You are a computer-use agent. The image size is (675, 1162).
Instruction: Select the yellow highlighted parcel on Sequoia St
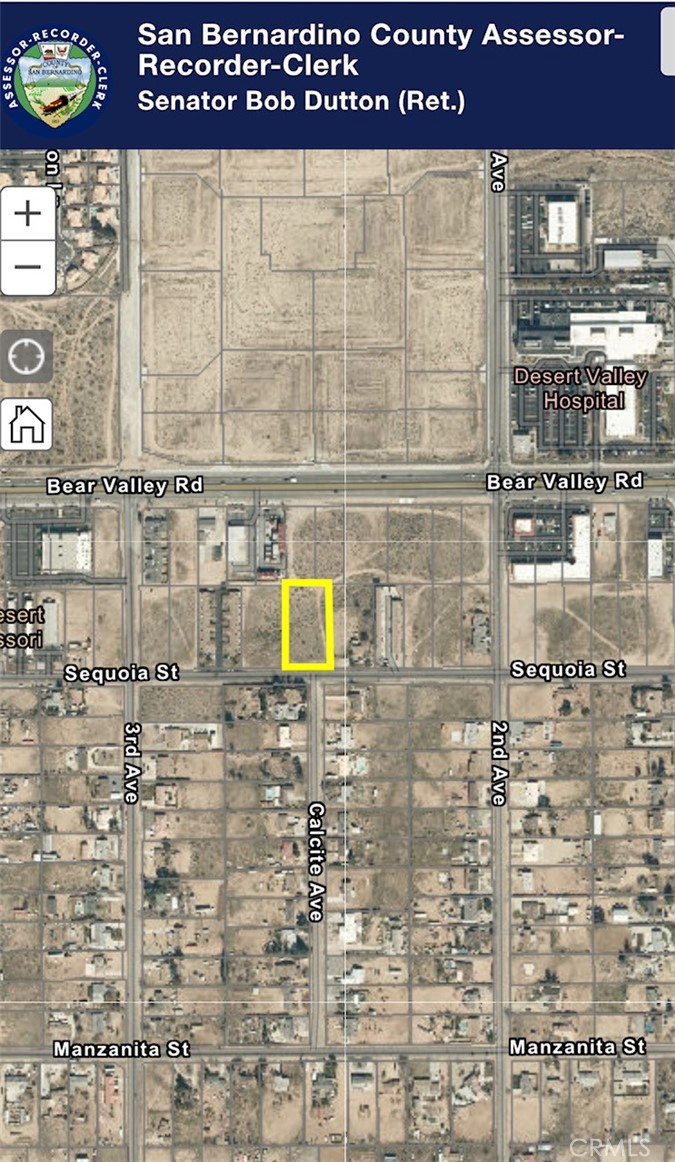(307, 625)
